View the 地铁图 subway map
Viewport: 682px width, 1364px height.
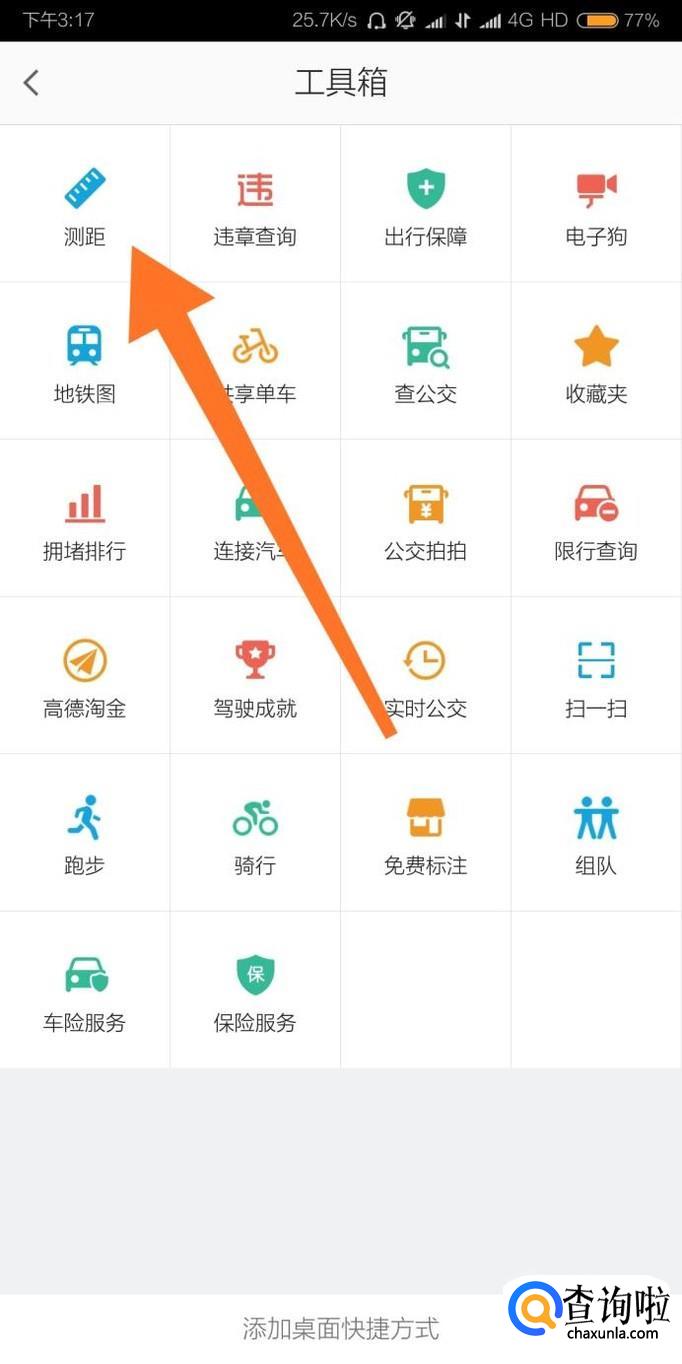(85, 362)
